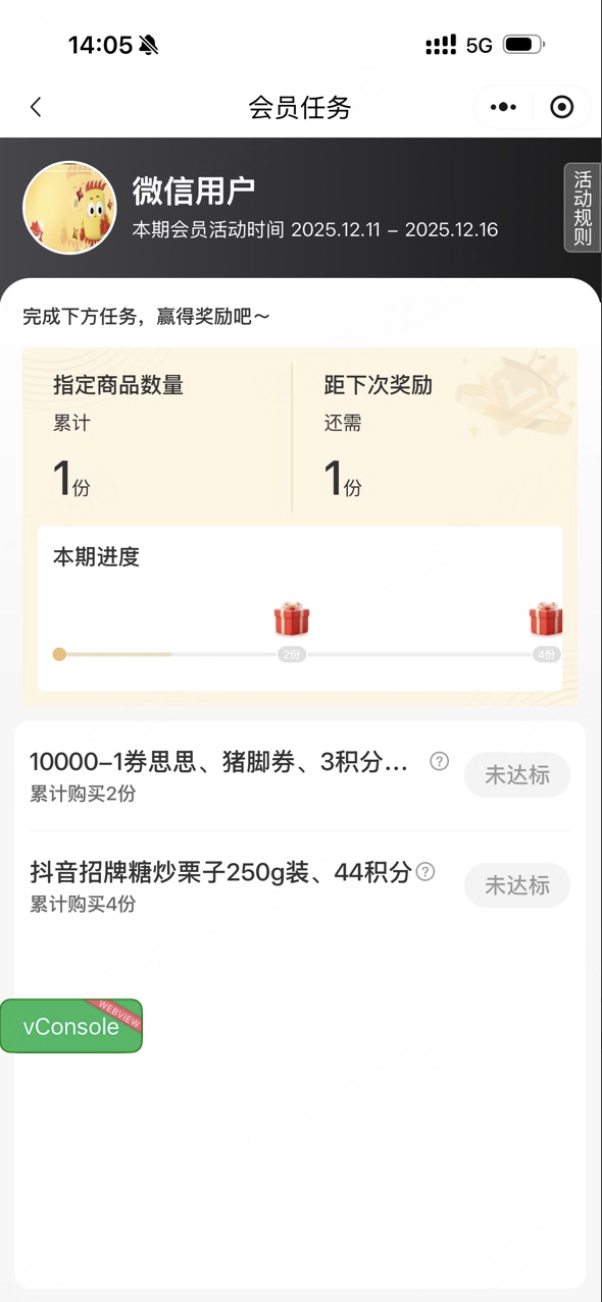The height and width of the screenshot is (1302, 602).
Task: Tap 未达标 for the 10000-1券思思 task
Action: coord(517,775)
